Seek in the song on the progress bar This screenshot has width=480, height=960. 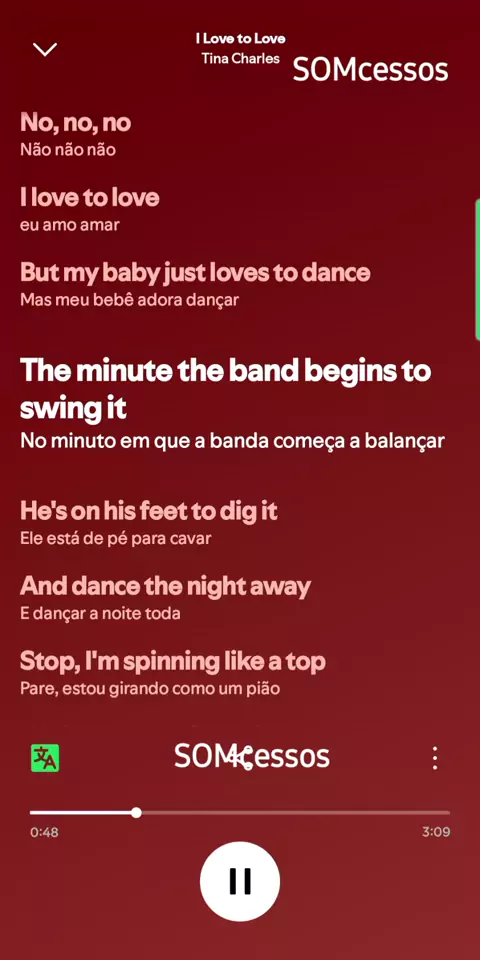click(240, 812)
